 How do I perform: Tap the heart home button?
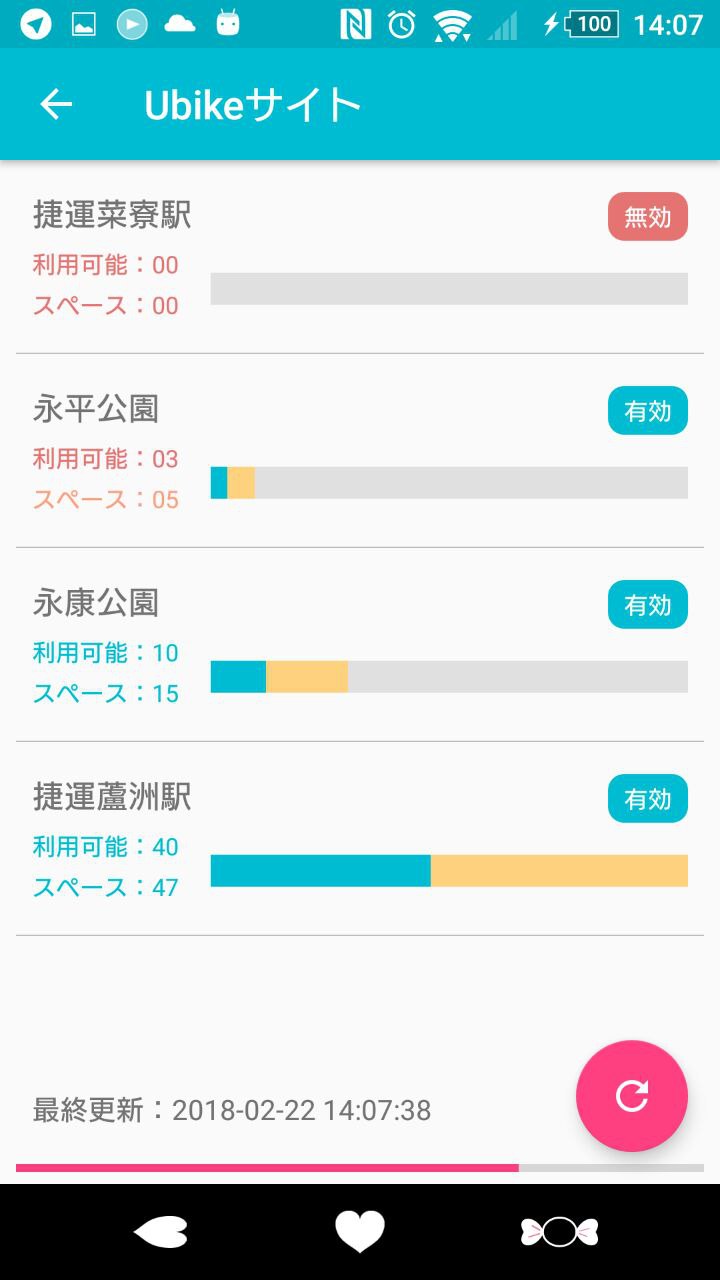click(x=360, y=1231)
